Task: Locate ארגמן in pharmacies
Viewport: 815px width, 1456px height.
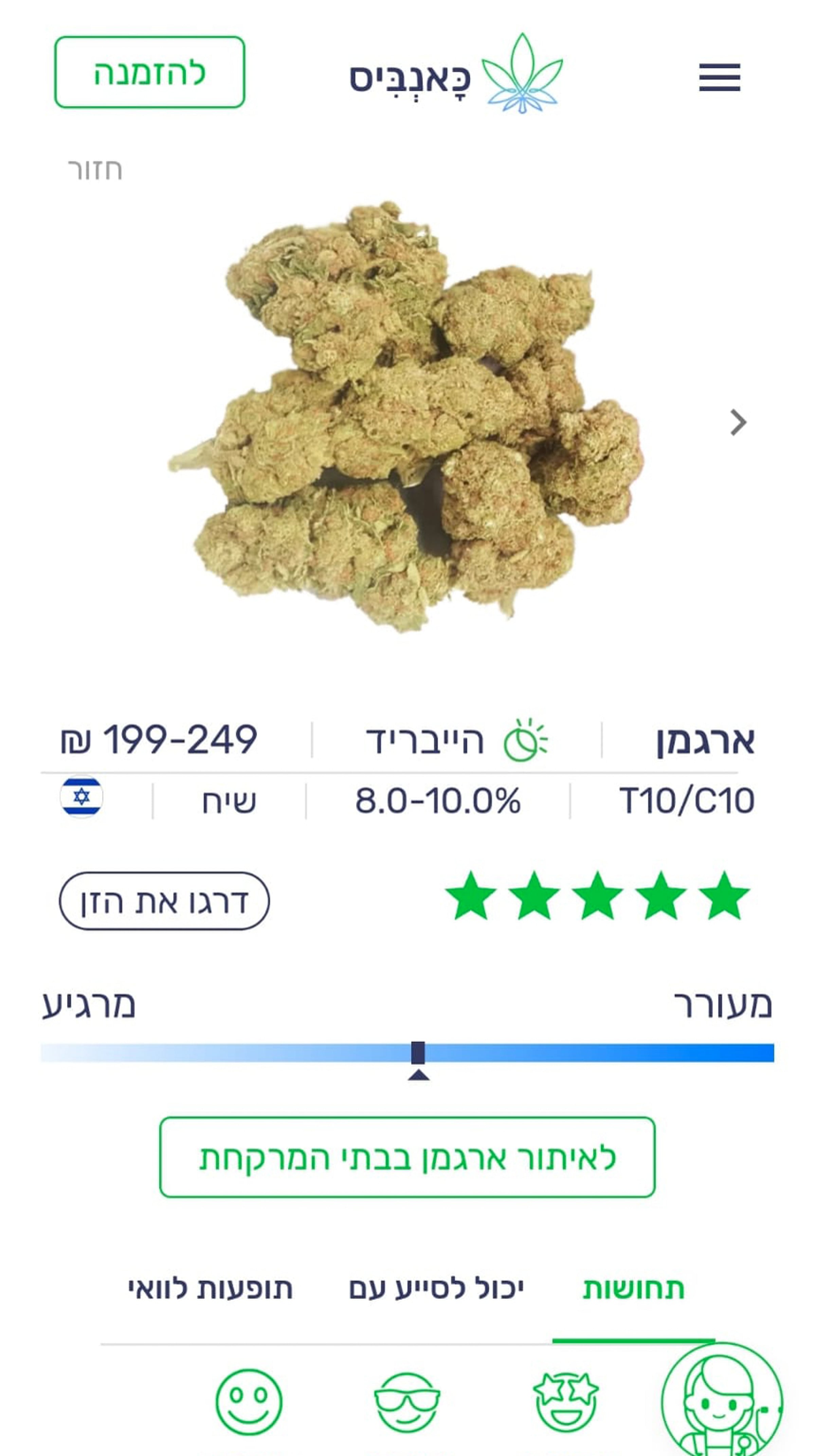Action: (x=407, y=1157)
